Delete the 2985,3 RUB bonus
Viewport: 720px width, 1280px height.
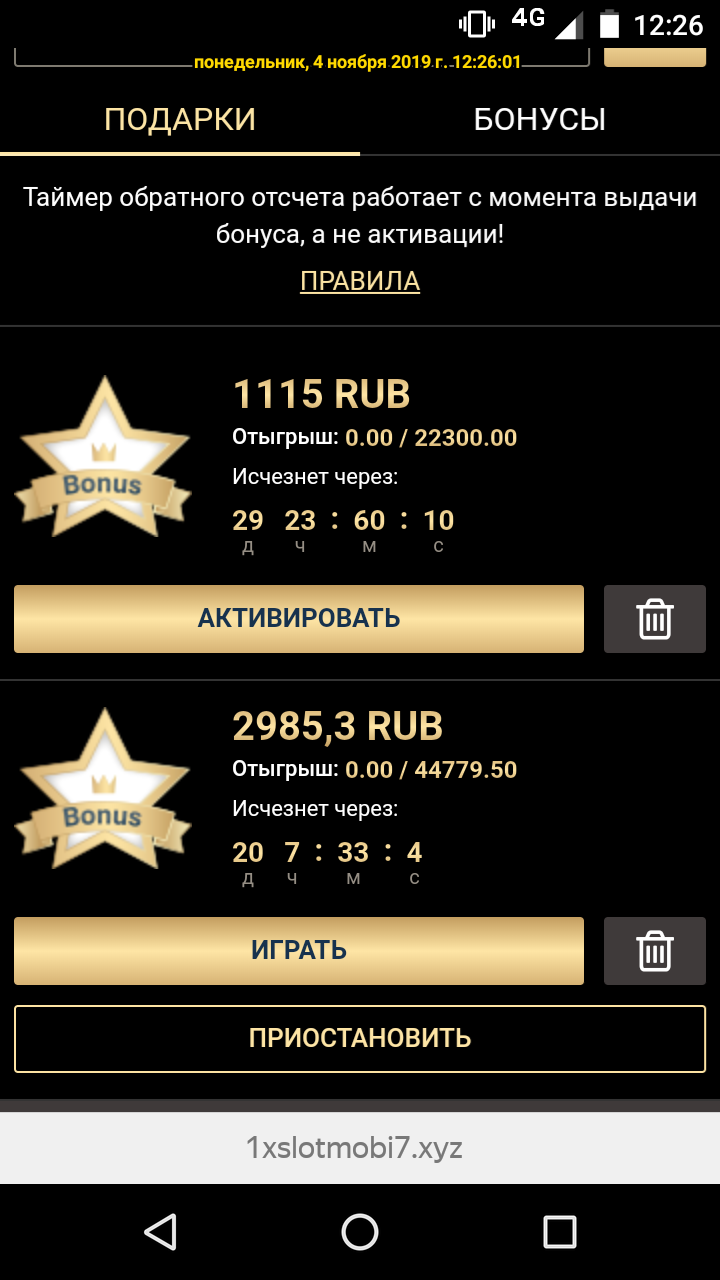[654, 951]
